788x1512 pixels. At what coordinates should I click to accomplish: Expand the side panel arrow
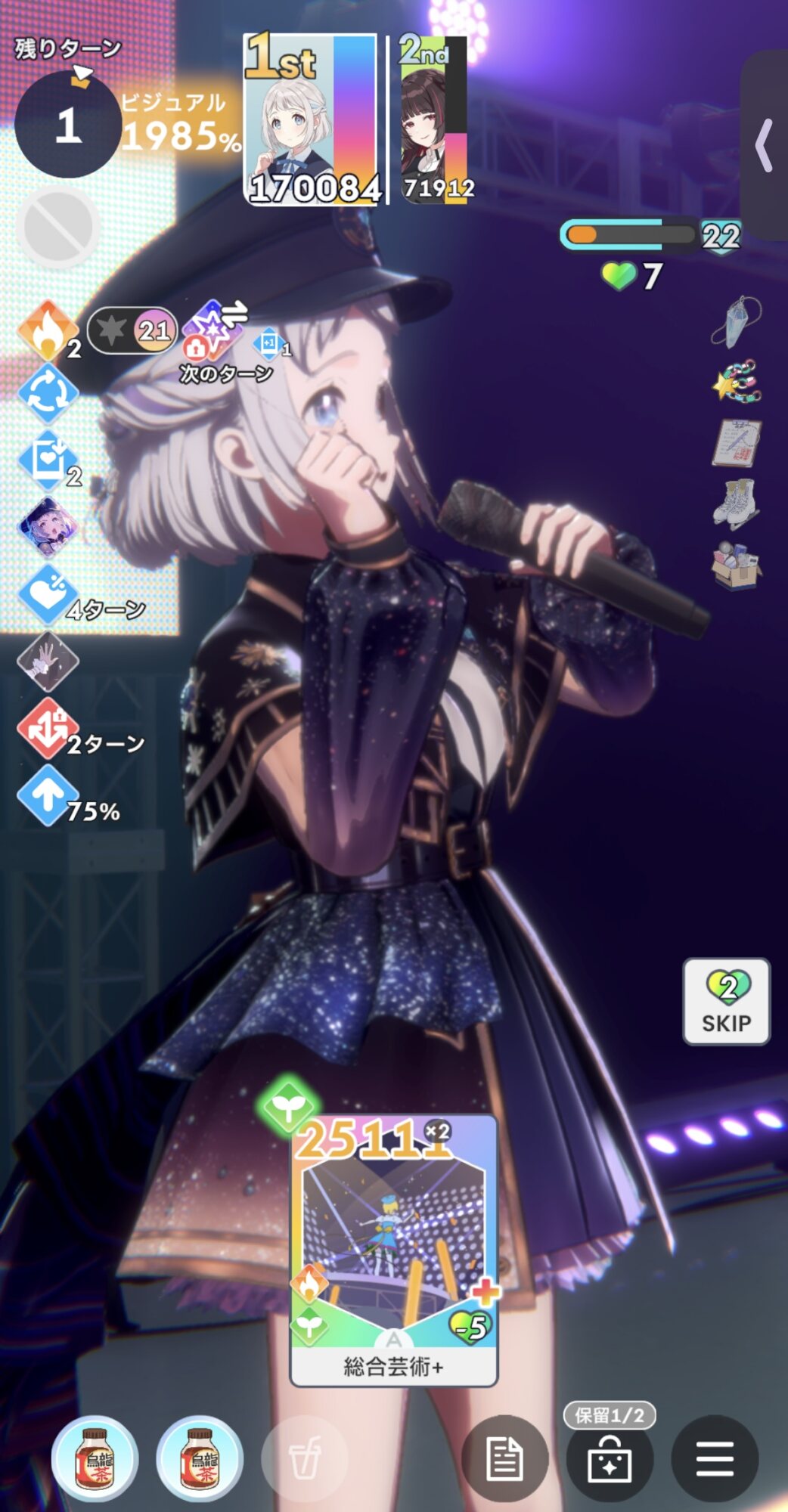(x=765, y=145)
